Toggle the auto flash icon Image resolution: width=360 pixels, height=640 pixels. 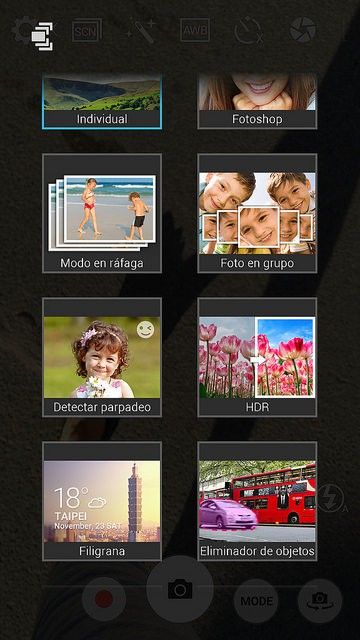pyautogui.click(x=332, y=498)
